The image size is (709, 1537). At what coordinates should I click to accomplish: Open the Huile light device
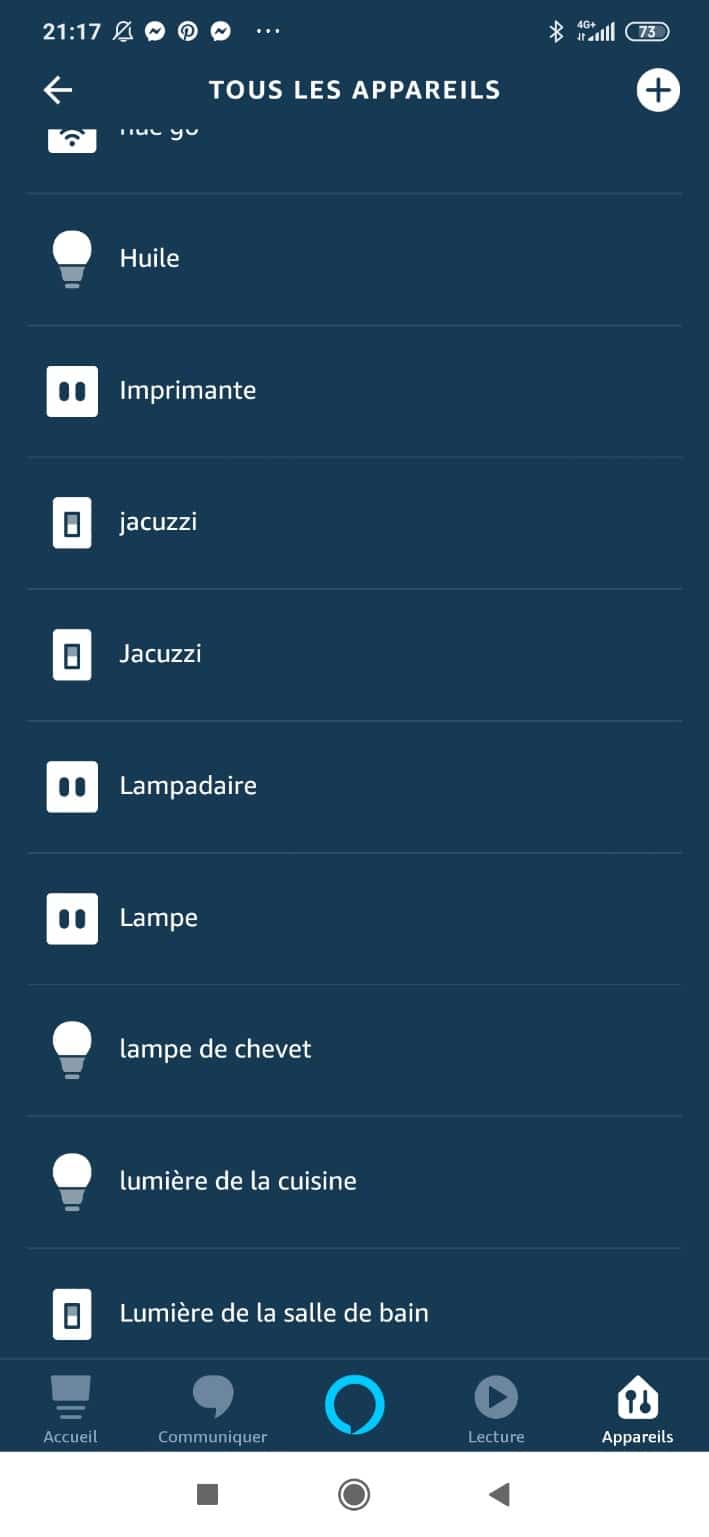click(354, 259)
